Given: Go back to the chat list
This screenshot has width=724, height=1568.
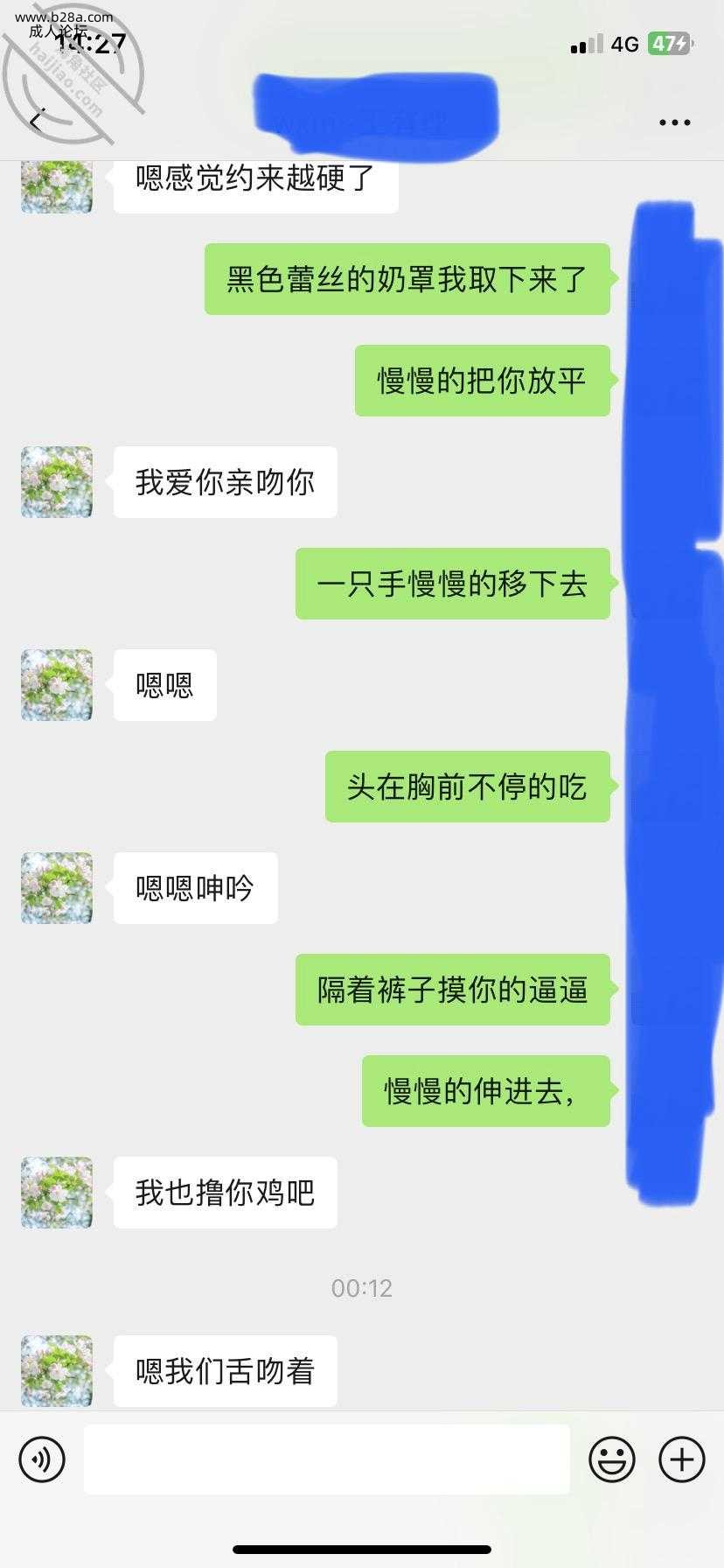Looking at the screenshot, I should coord(36,122).
